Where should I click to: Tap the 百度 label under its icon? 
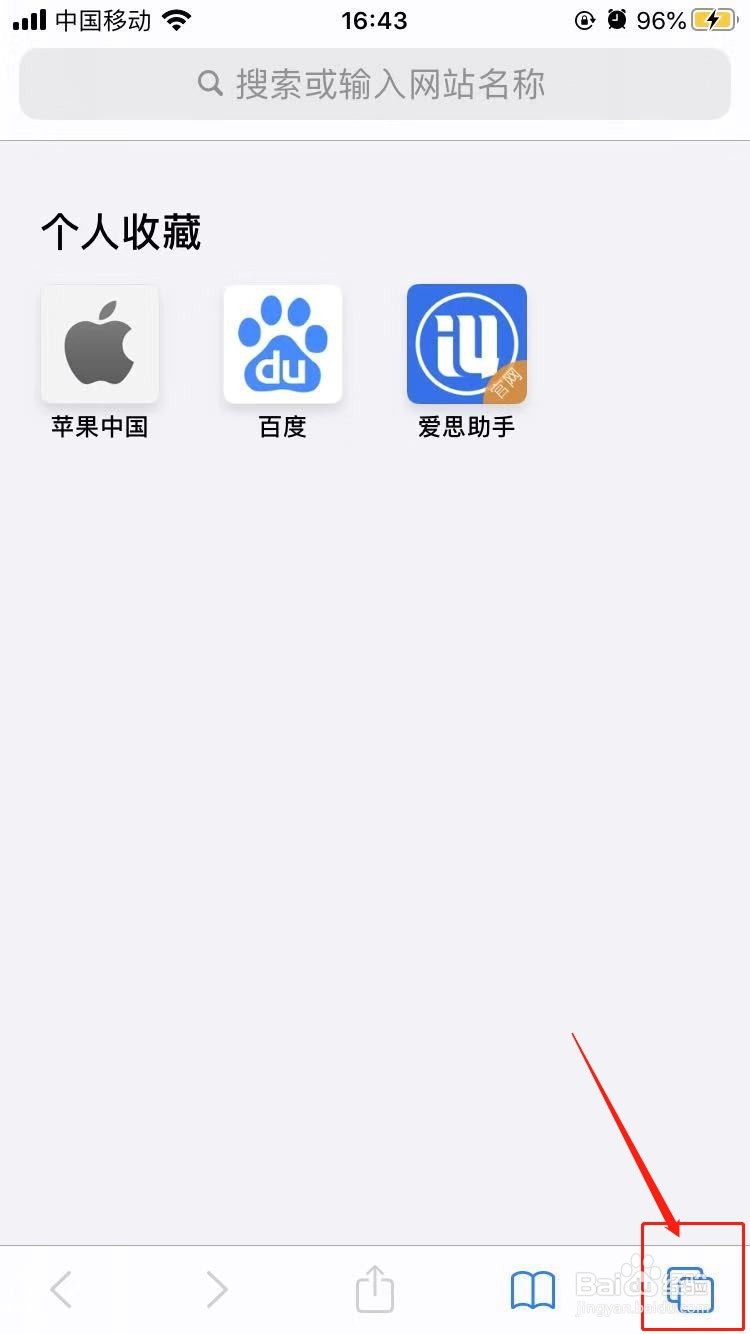click(x=282, y=427)
